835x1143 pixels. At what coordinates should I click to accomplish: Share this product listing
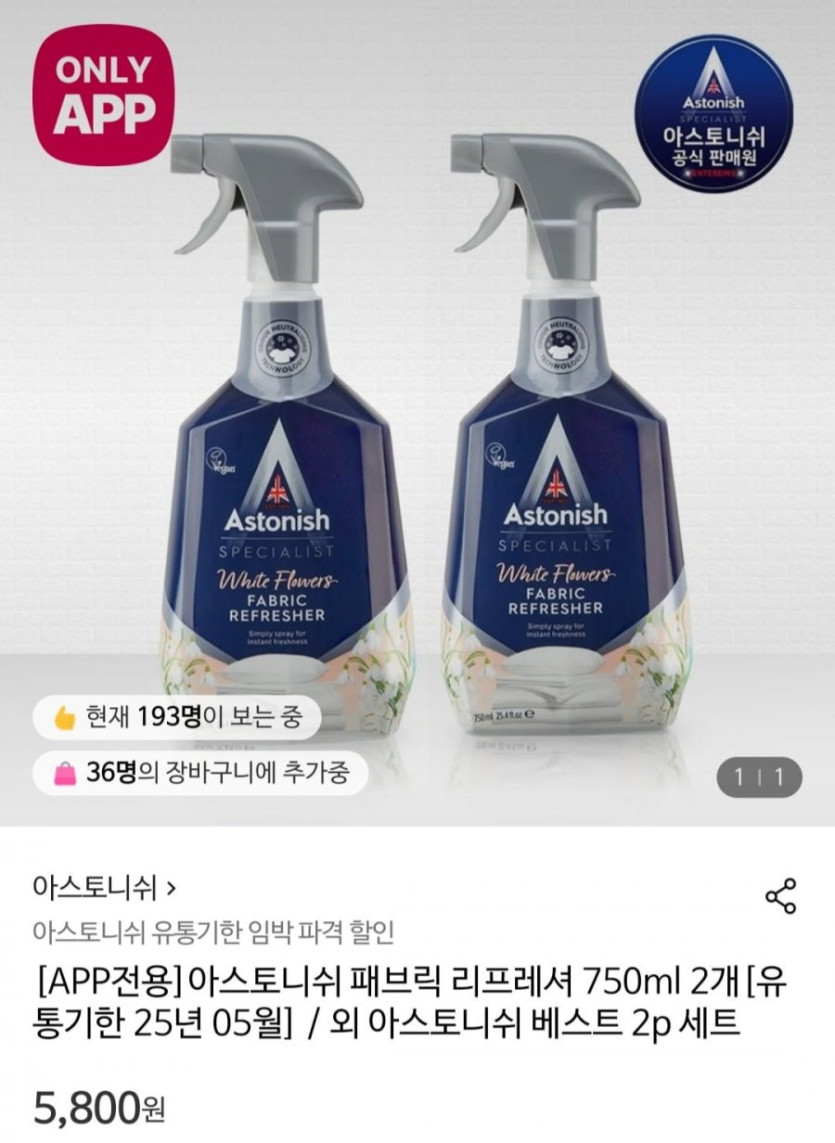[x=780, y=896]
